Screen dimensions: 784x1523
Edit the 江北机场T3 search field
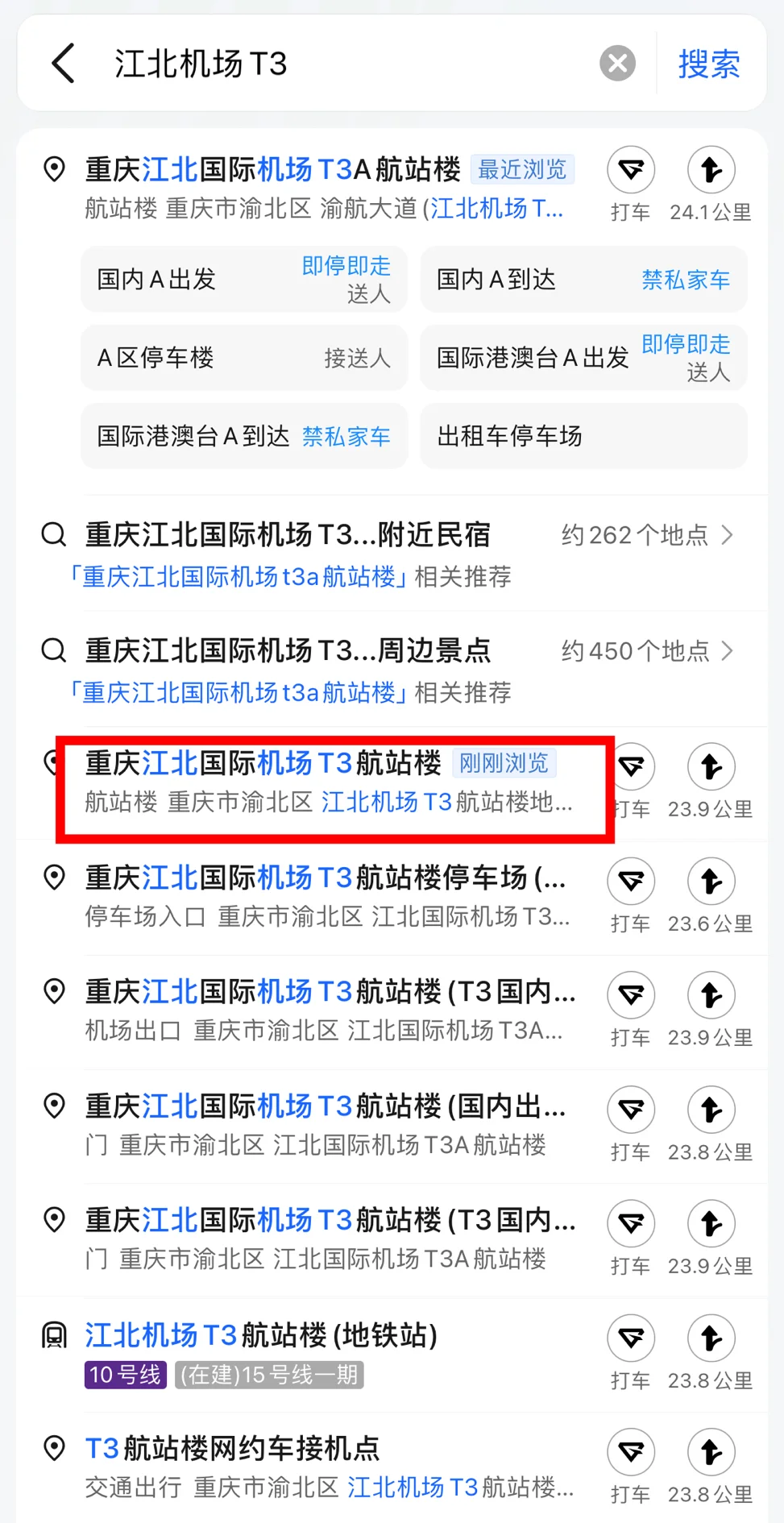[346, 64]
